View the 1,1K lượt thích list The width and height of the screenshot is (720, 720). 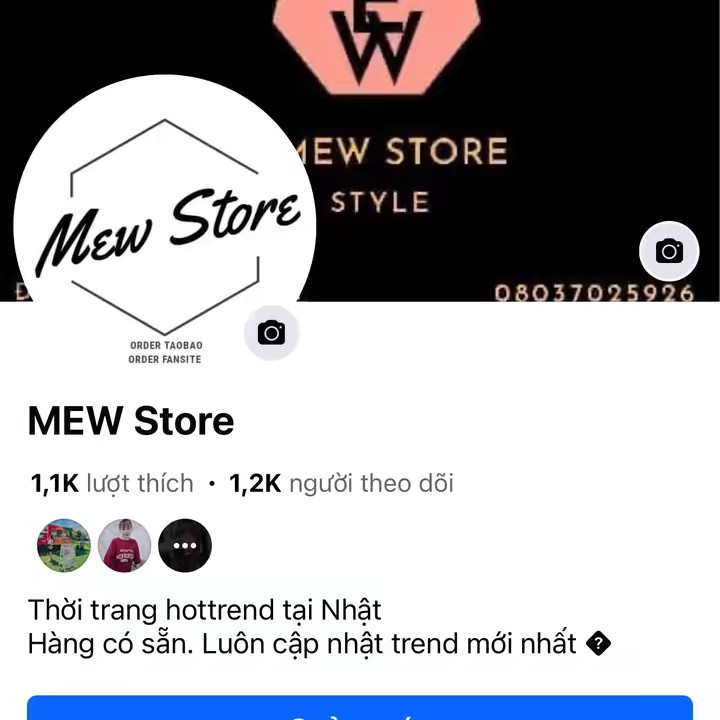[112, 484]
